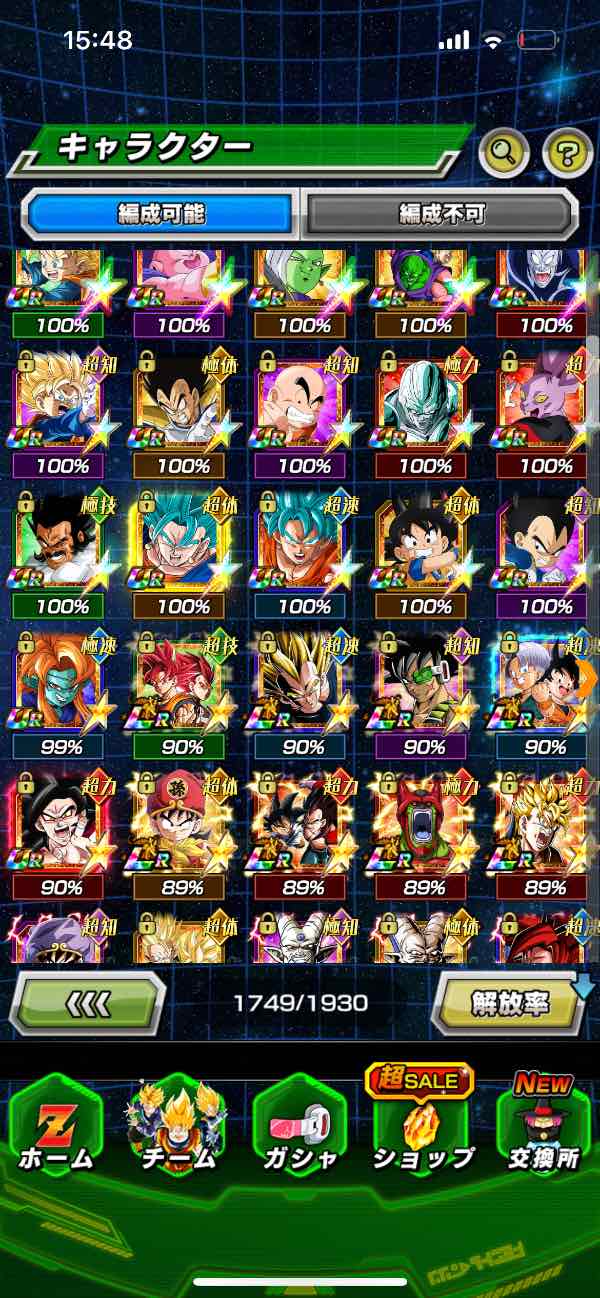Tap the green back arrows button
This screenshot has height=1298, width=600.
(87, 1001)
